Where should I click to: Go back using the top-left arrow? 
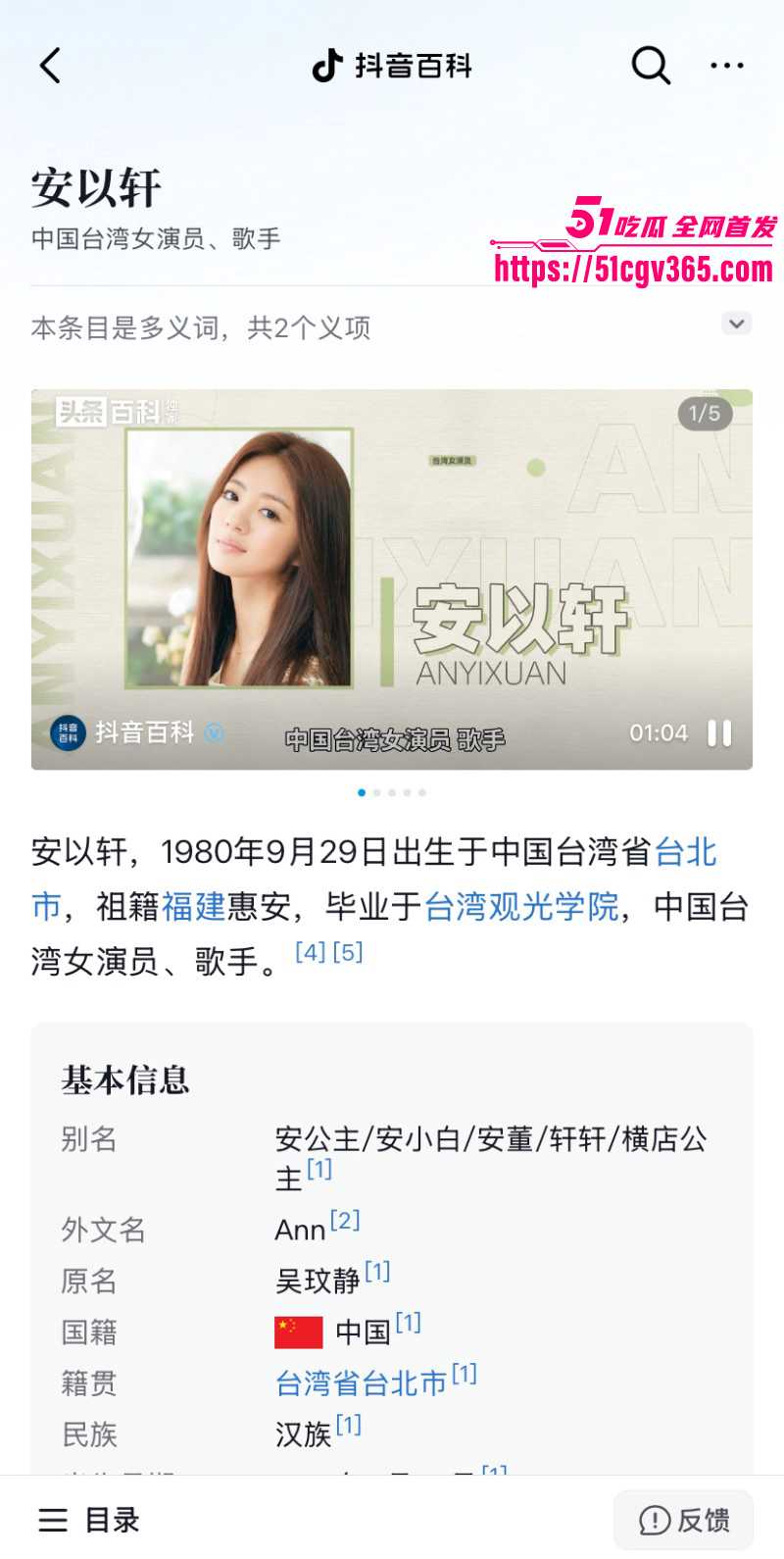tap(50, 66)
